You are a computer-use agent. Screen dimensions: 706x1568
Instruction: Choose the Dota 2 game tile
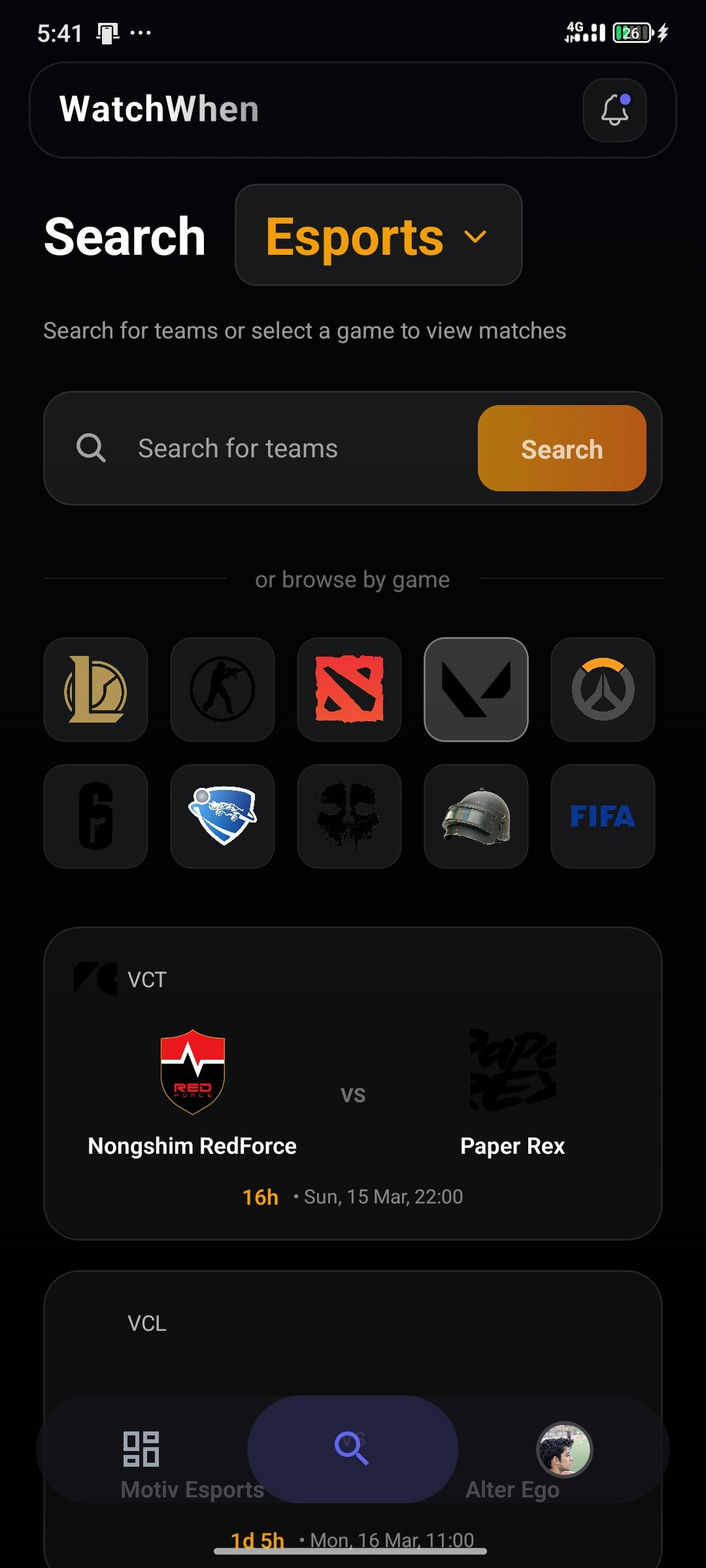pyautogui.click(x=349, y=689)
